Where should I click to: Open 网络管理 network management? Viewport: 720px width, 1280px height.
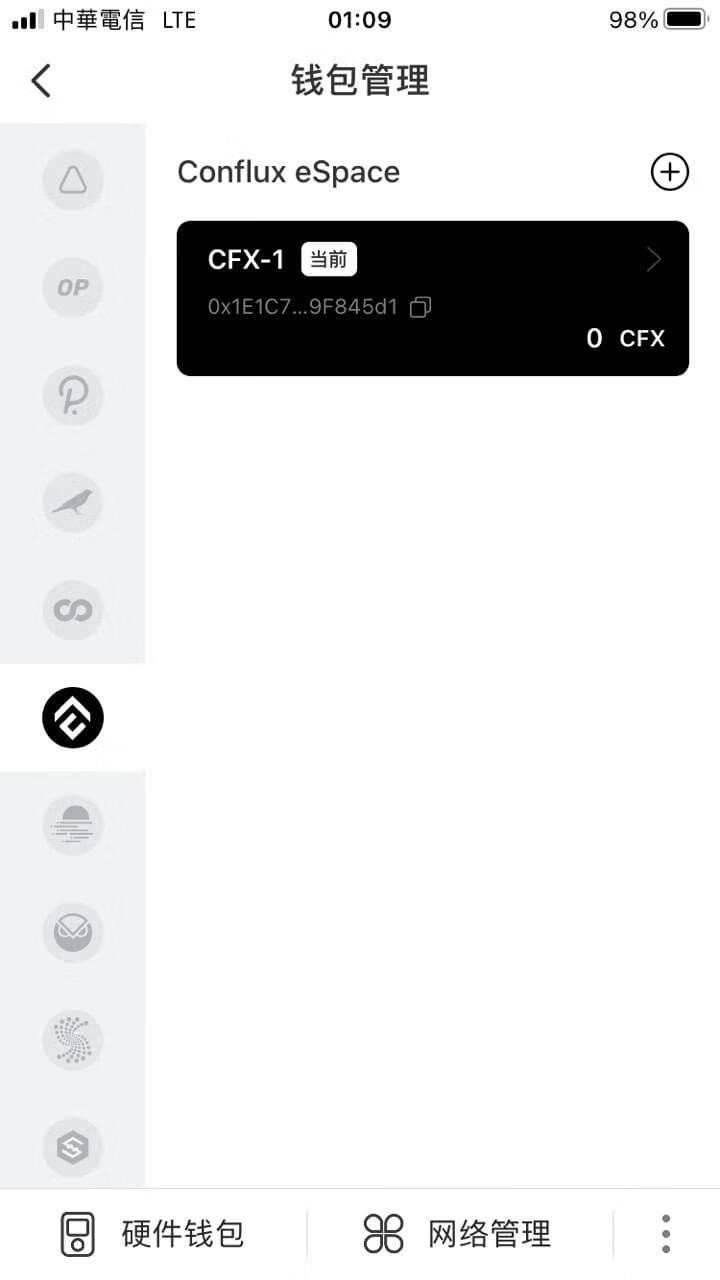458,1234
